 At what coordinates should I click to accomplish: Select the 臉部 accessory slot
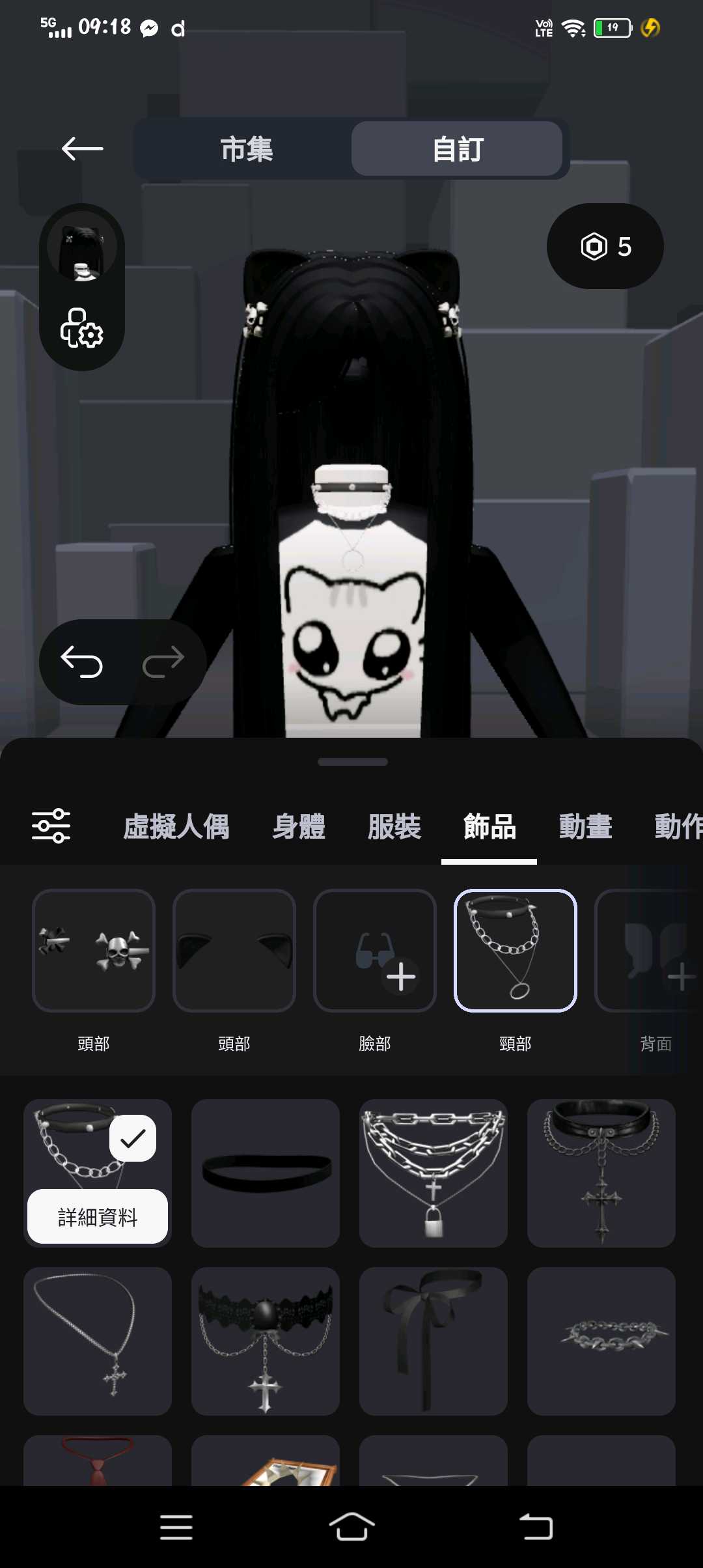click(x=374, y=951)
